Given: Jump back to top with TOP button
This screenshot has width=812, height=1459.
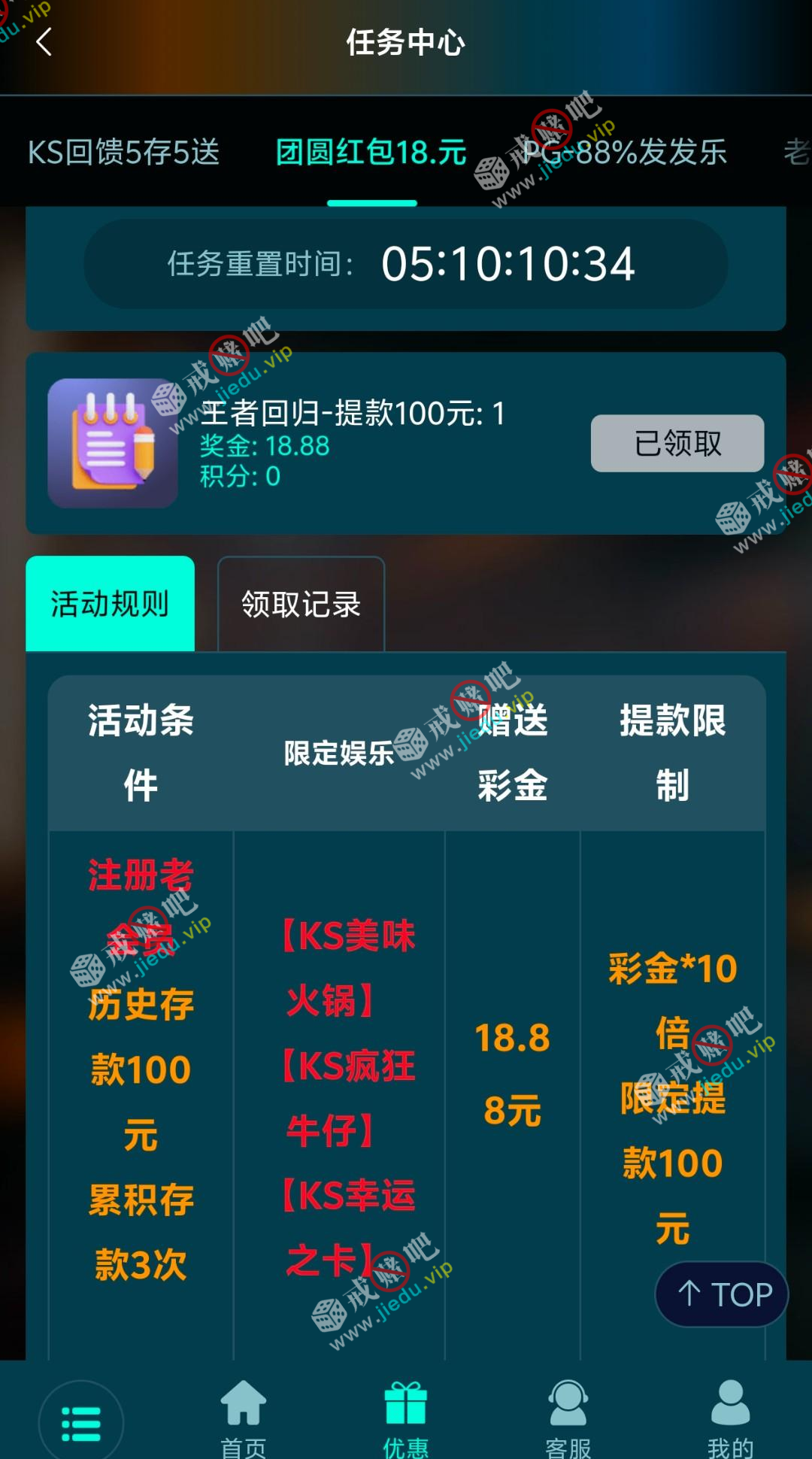Looking at the screenshot, I should tap(722, 1294).
